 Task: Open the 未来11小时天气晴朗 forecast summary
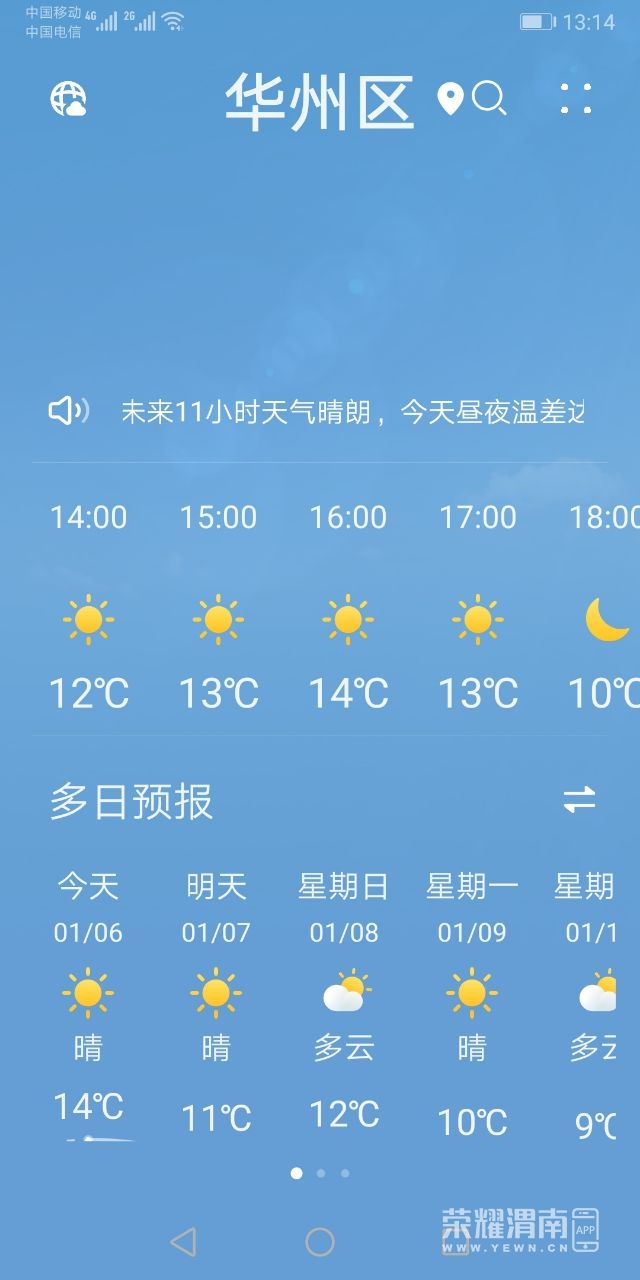(x=352, y=412)
